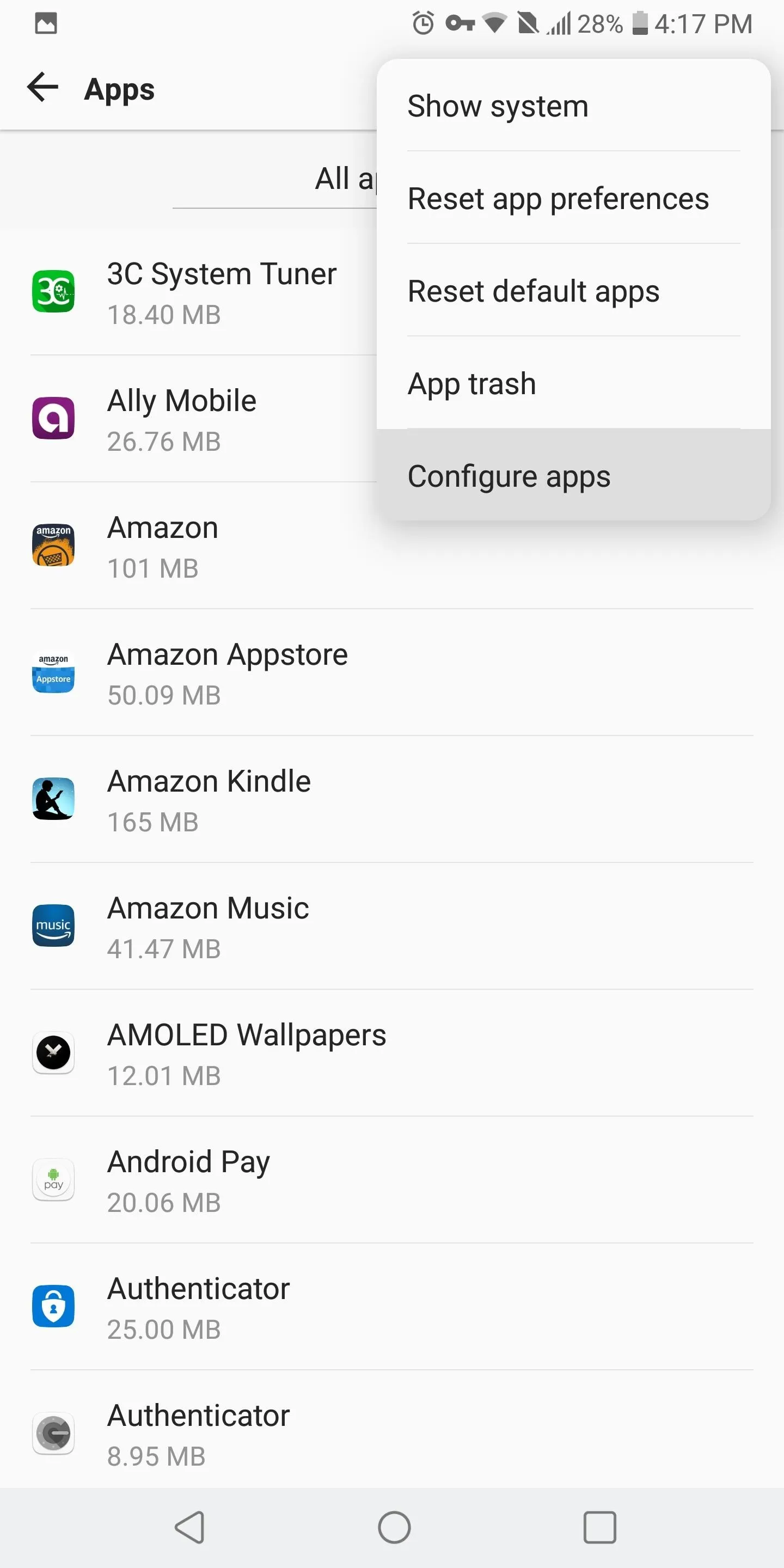Open Ally Mobile app info
Image resolution: width=784 pixels, height=1568 pixels.
pyautogui.click(x=189, y=419)
